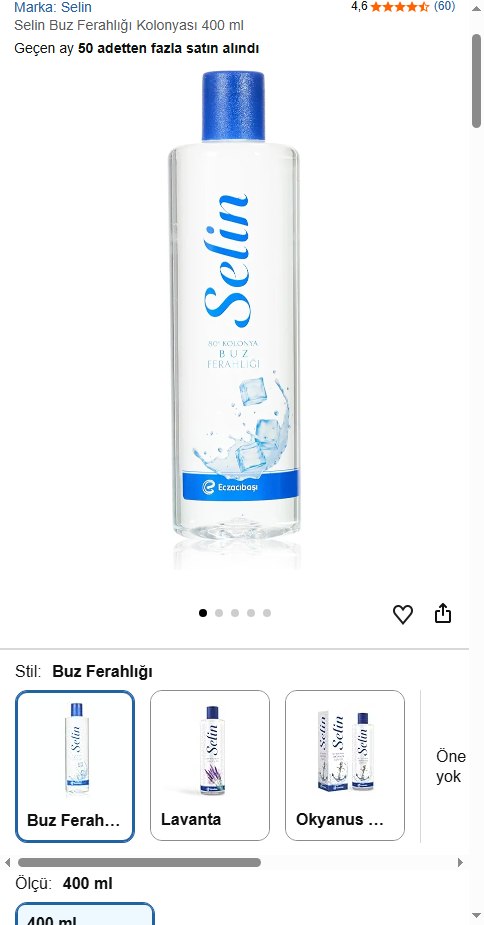The height and width of the screenshot is (925, 484).
Task: View the main product image
Action: [x=234, y=320]
